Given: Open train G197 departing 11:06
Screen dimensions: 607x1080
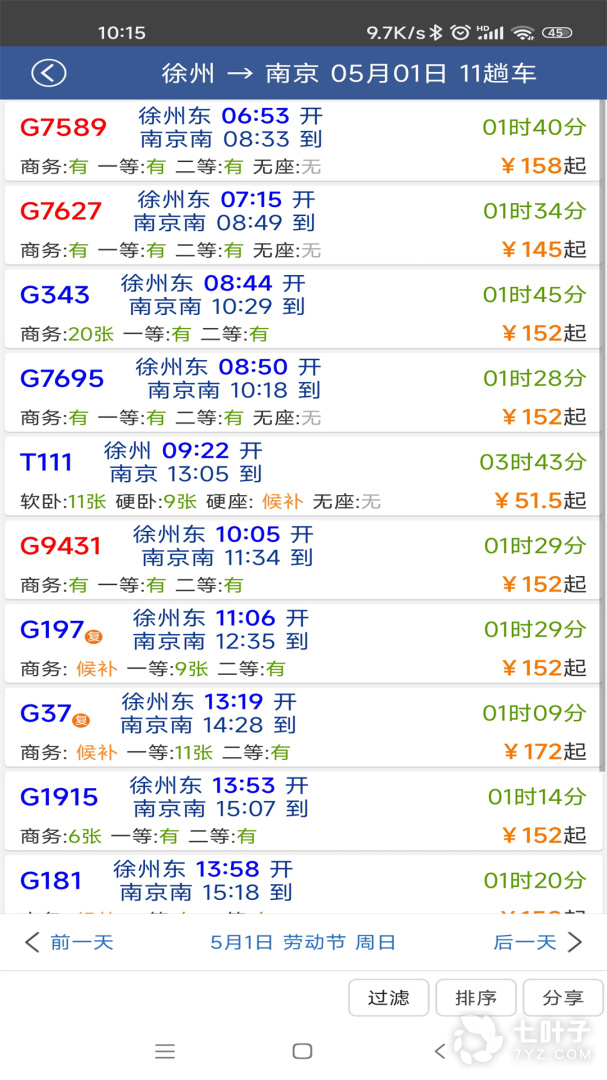Looking at the screenshot, I should [303, 643].
